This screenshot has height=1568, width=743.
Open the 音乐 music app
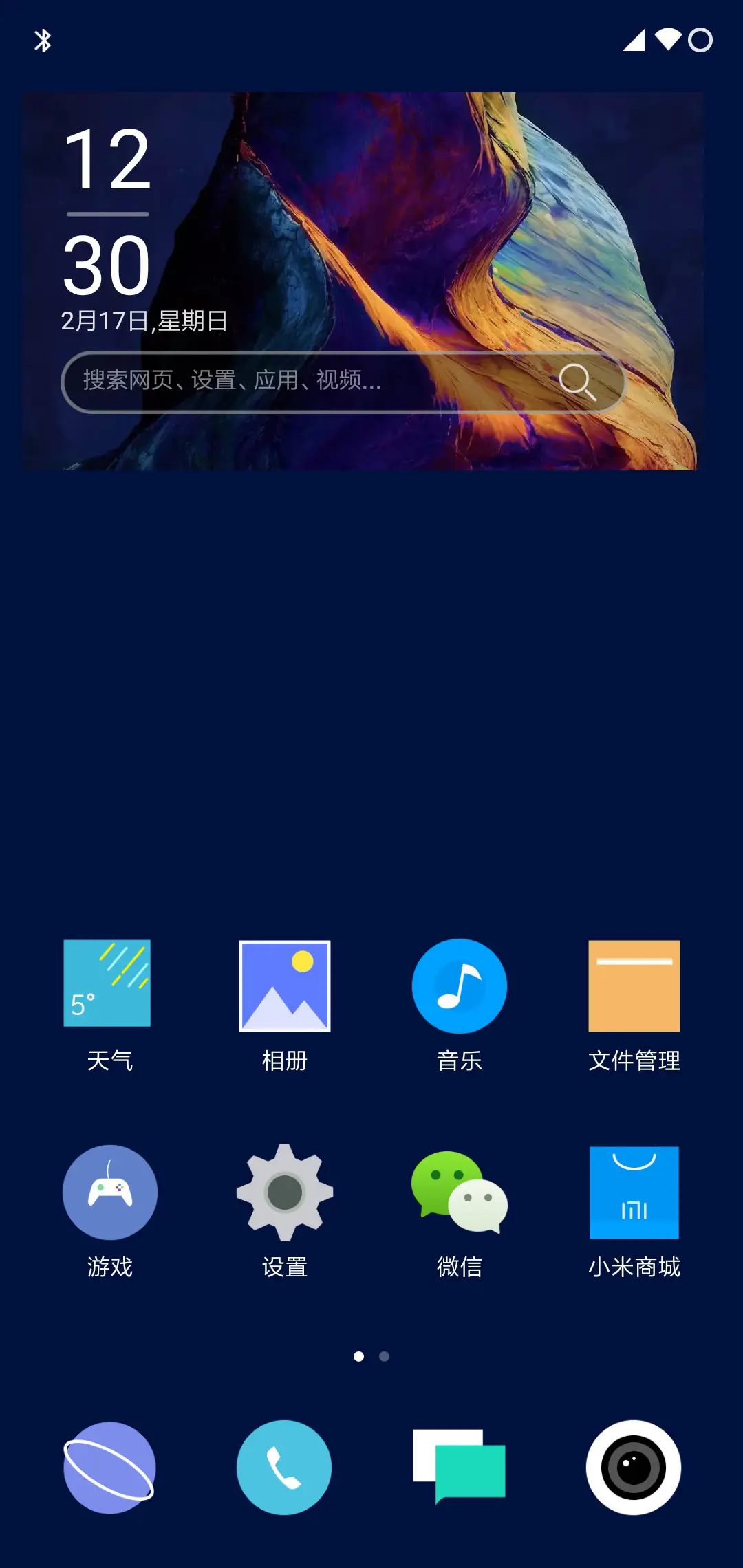pos(460,985)
